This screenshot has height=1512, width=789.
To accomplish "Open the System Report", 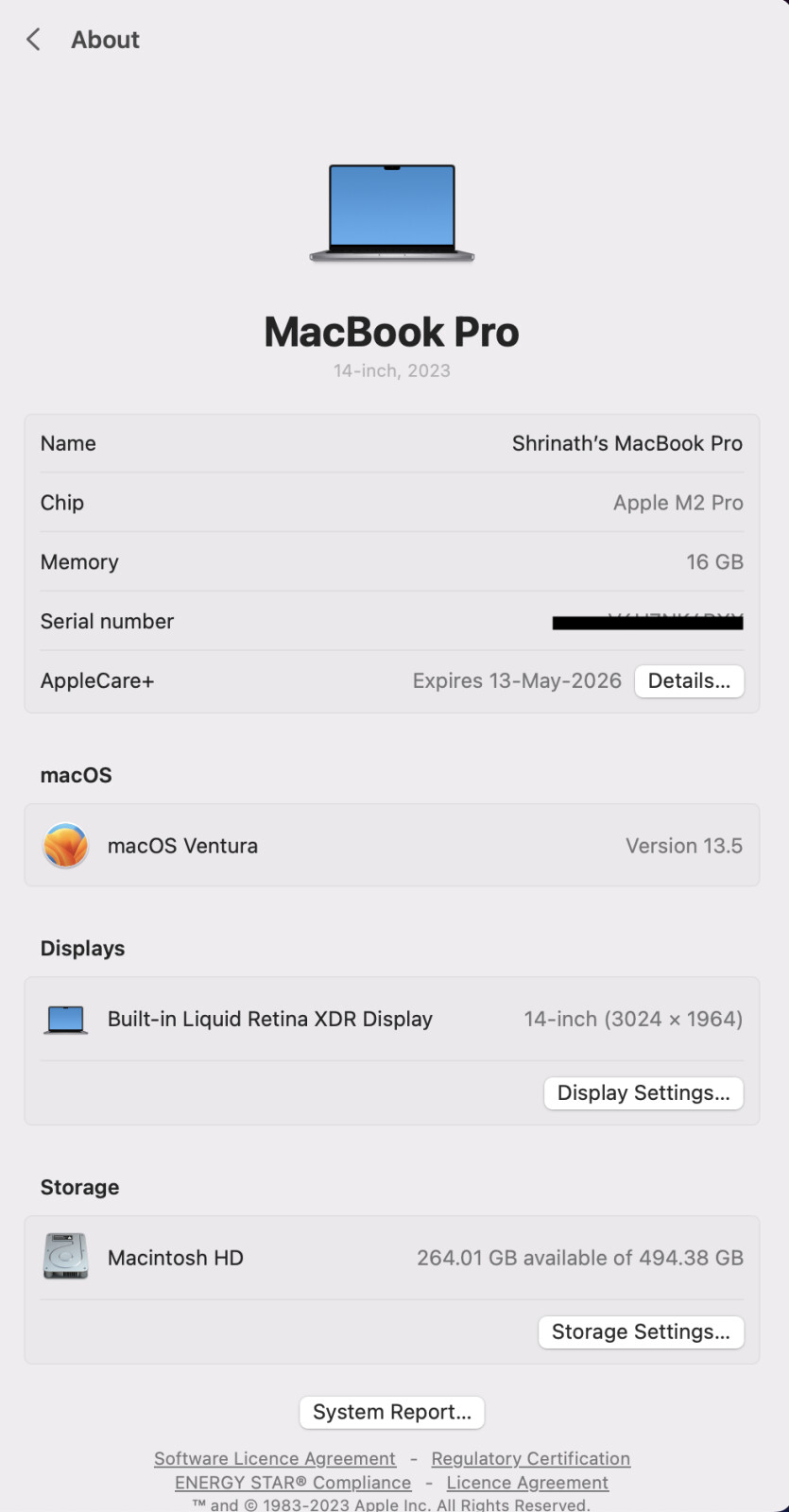I will 392,1413.
